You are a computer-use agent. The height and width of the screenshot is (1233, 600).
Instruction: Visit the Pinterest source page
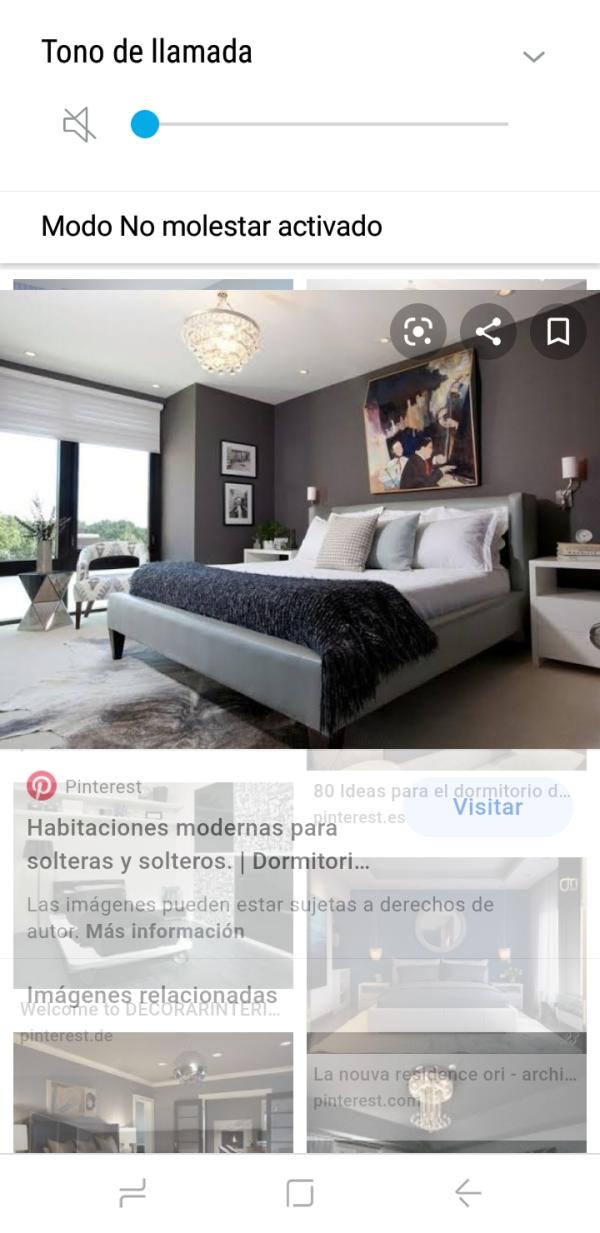[487, 807]
